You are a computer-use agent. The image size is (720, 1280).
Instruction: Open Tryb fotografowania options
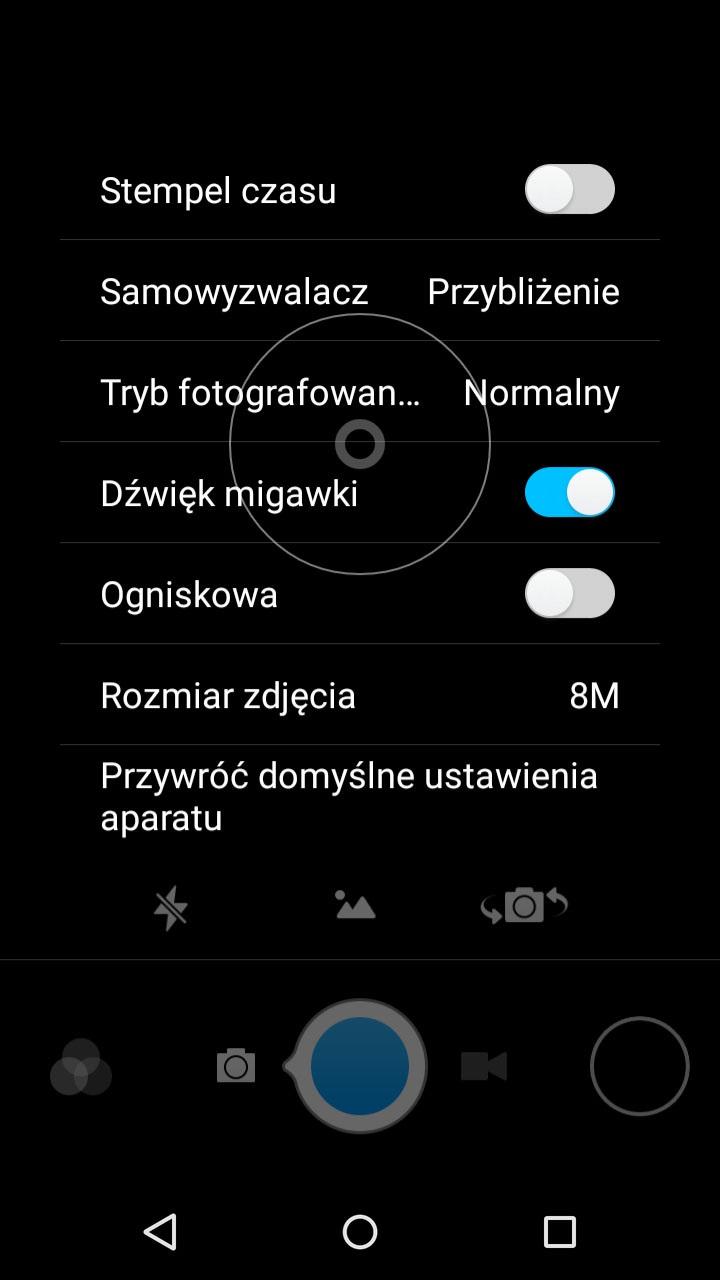[x=360, y=392]
